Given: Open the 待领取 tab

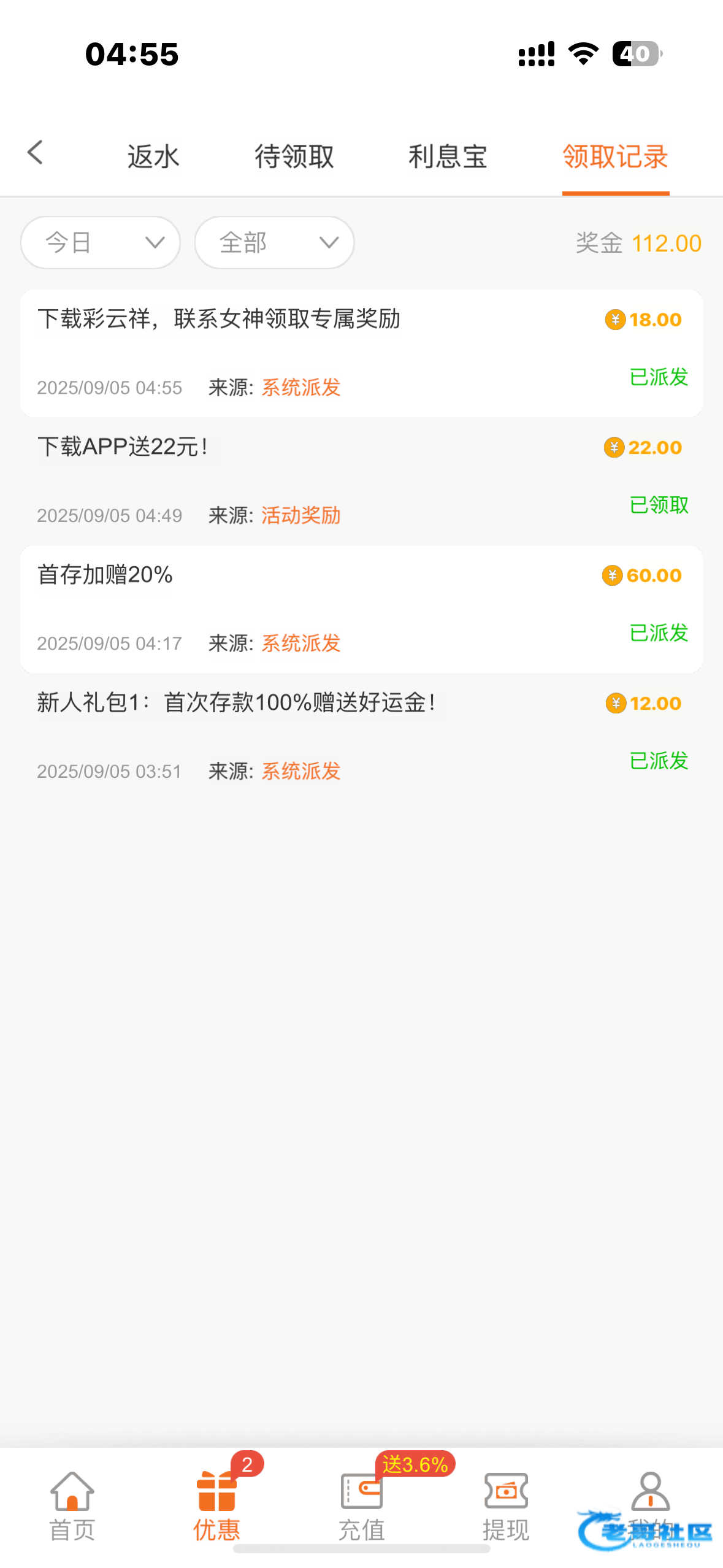Looking at the screenshot, I should 294,156.
